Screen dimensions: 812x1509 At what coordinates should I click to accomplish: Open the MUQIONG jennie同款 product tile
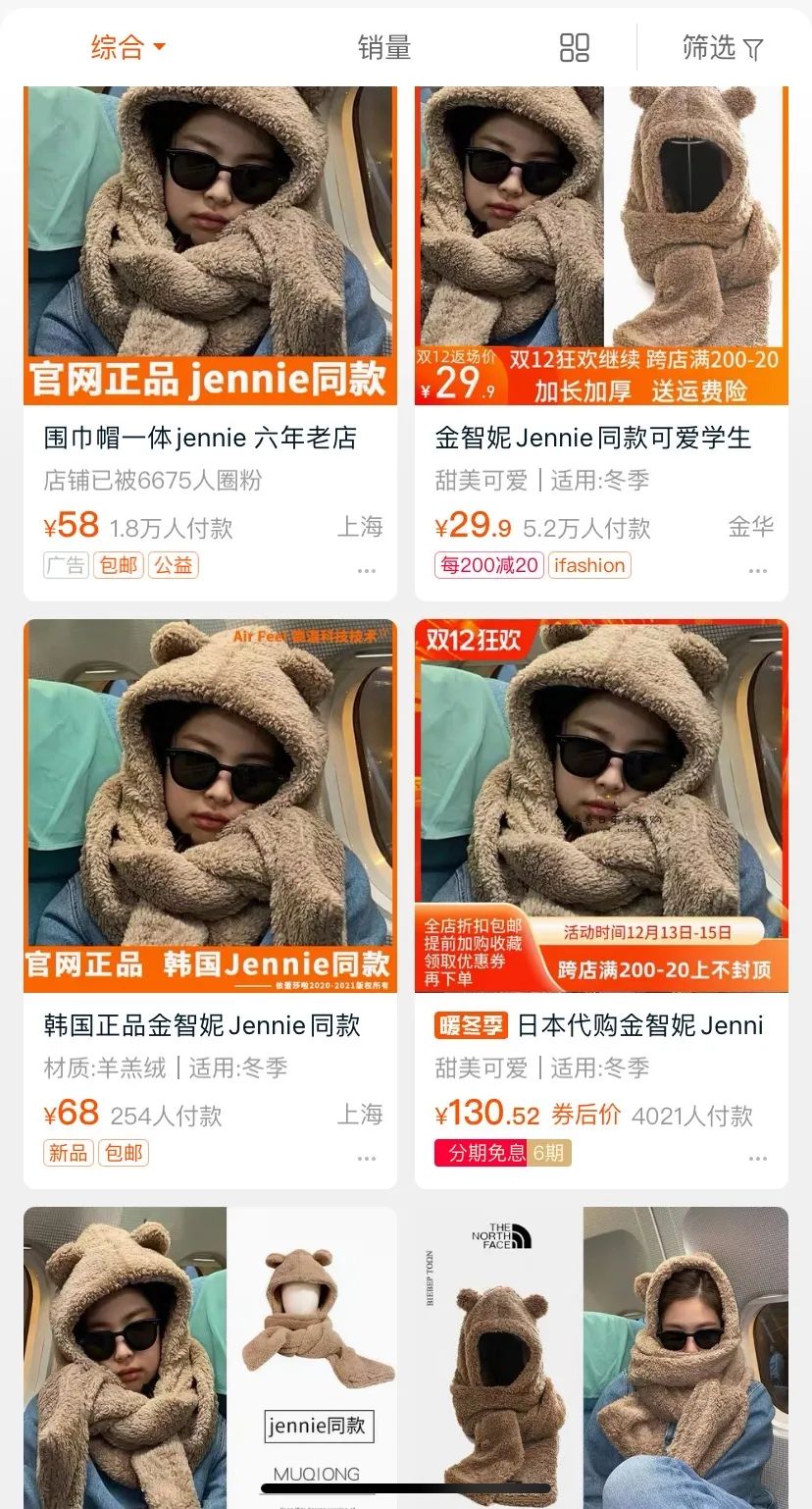click(210, 1354)
